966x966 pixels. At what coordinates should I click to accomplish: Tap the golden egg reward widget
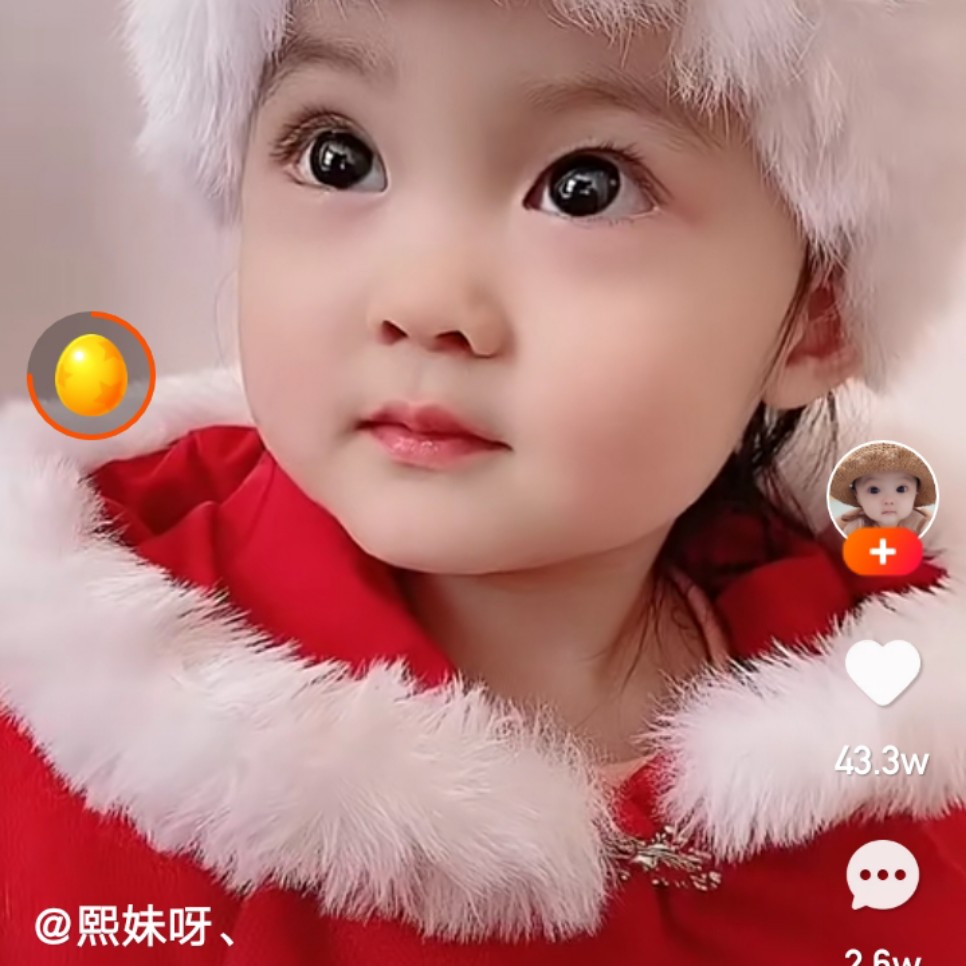pos(91,375)
